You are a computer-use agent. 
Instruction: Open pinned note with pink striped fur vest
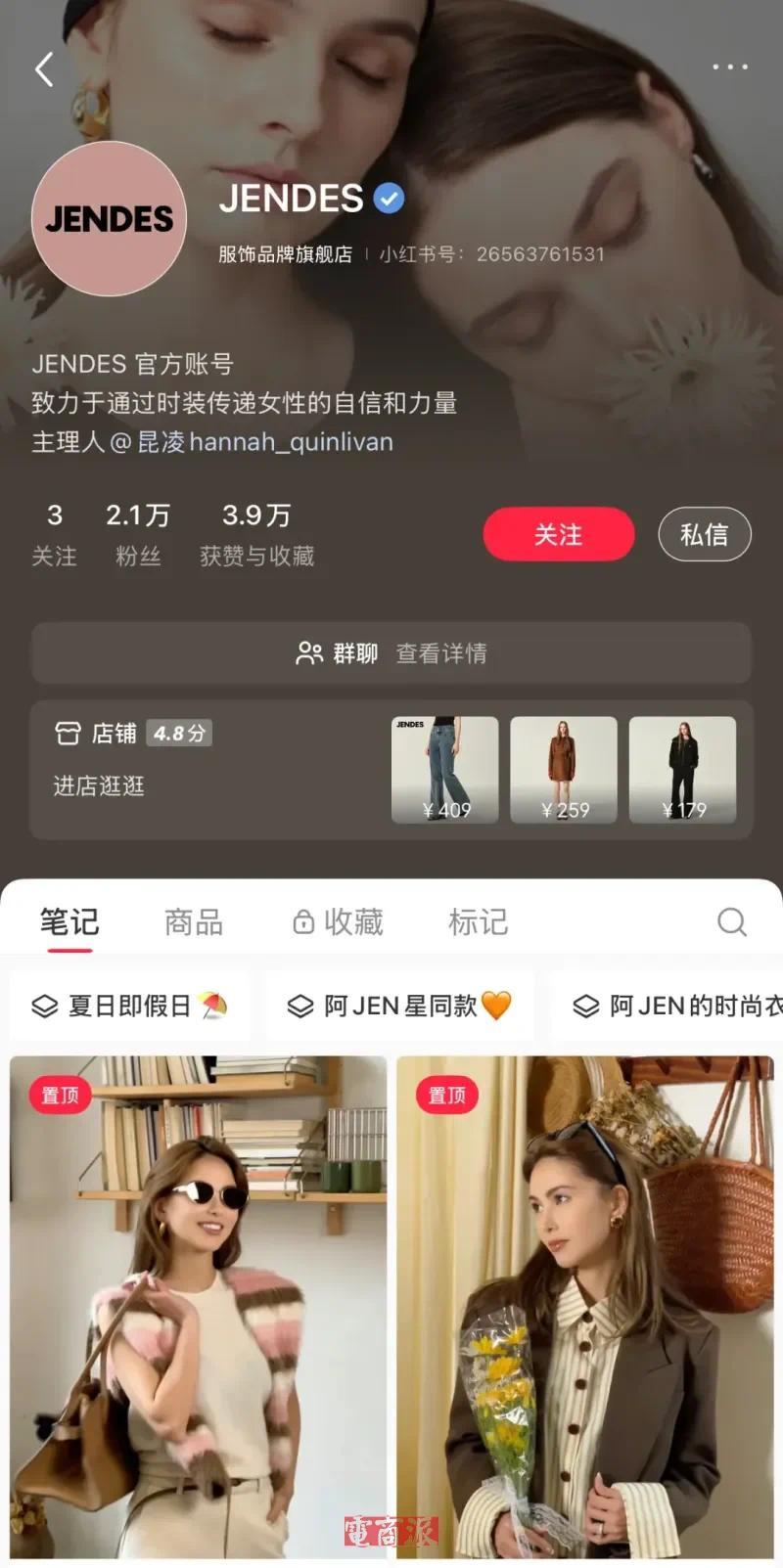(x=199, y=1306)
